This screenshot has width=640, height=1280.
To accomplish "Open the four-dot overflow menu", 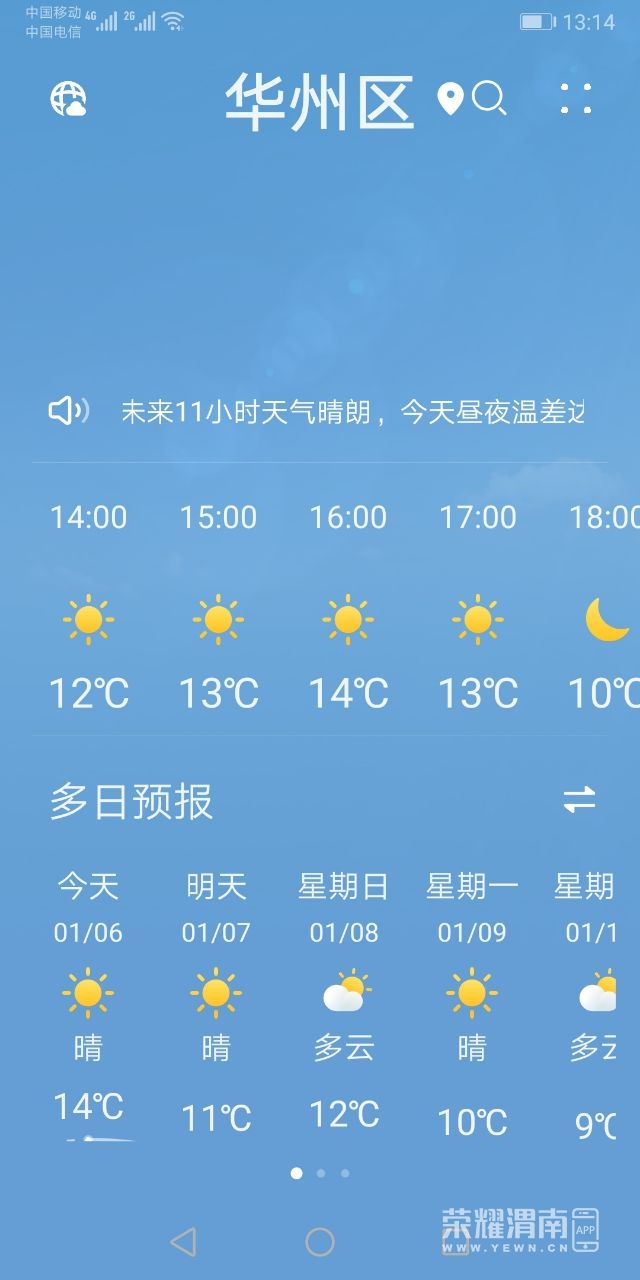I will coord(576,98).
